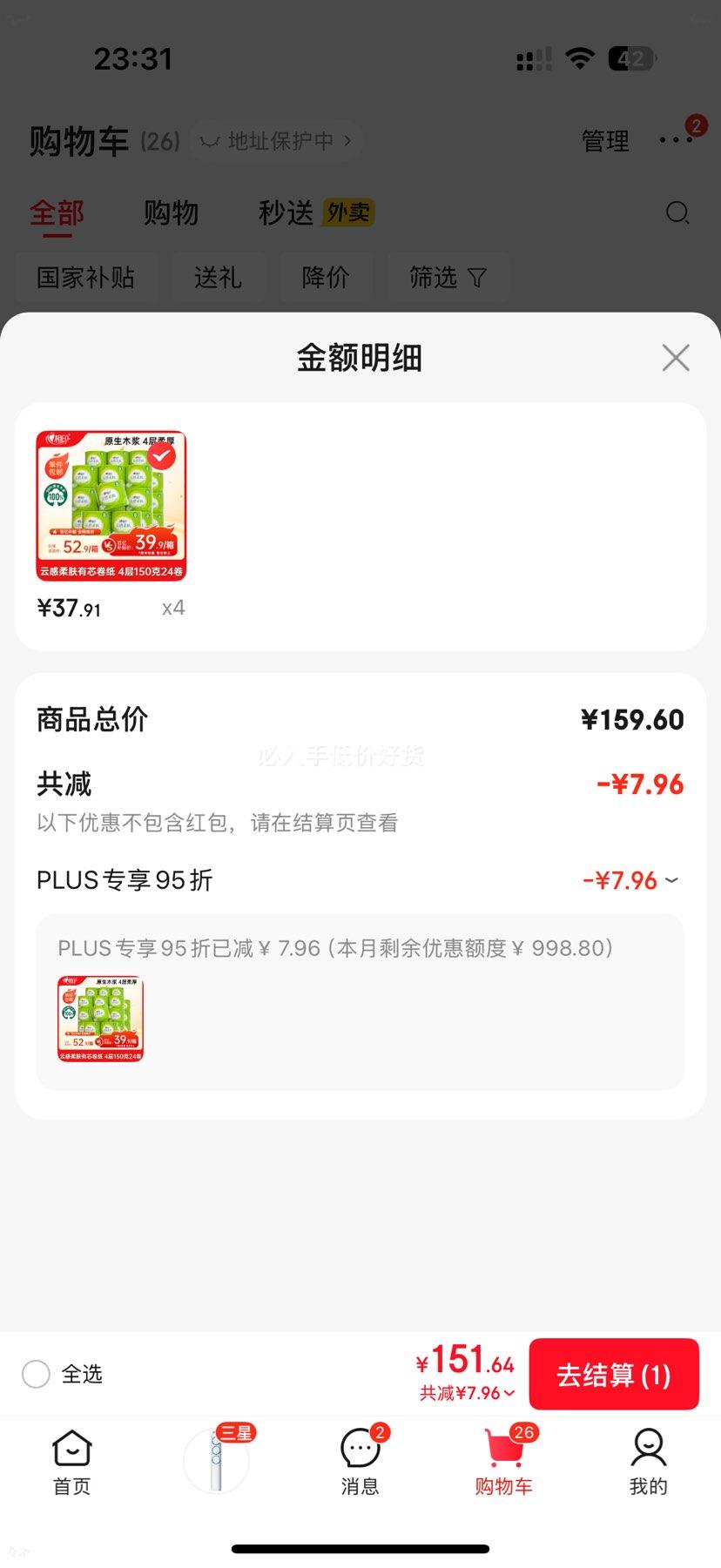Image resolution: width=721 pixels, height=1568 pixels.
Task: Open the 筛选 filter dropdown
Action: pyautogui.click(x=448, y=277)
